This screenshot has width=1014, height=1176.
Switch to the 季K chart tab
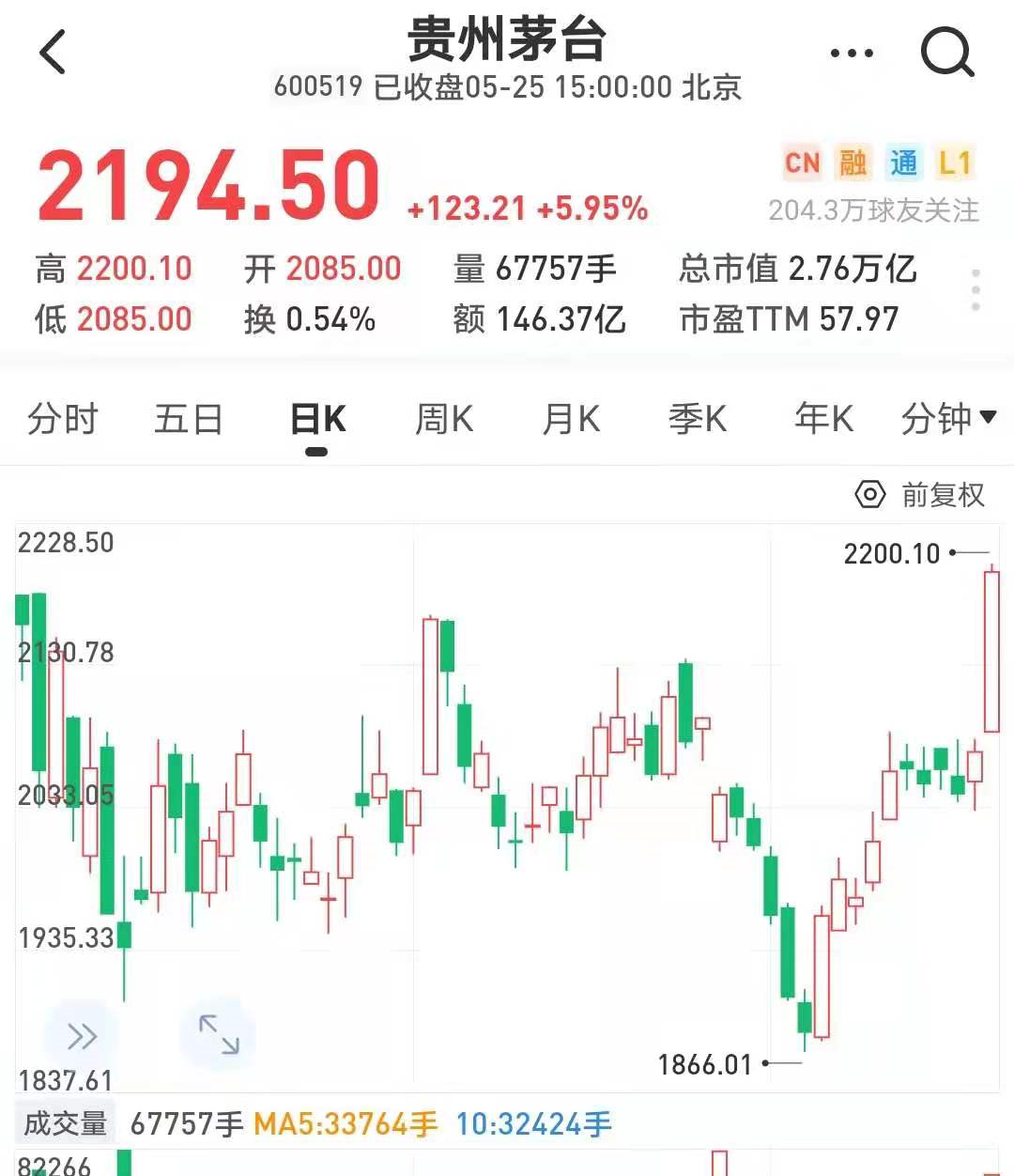point(698,419)
